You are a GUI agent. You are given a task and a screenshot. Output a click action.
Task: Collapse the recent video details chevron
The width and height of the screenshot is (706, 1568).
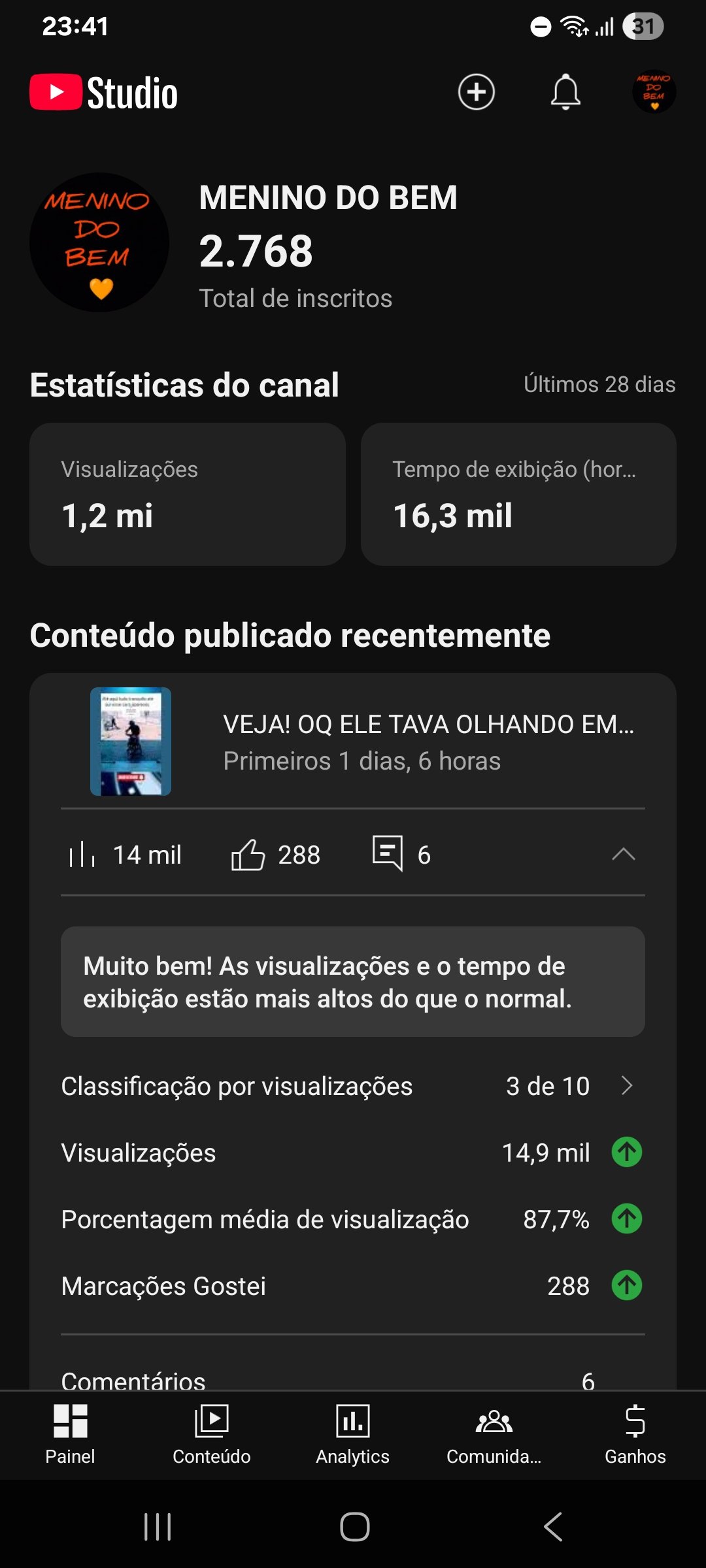click(623, 854)
